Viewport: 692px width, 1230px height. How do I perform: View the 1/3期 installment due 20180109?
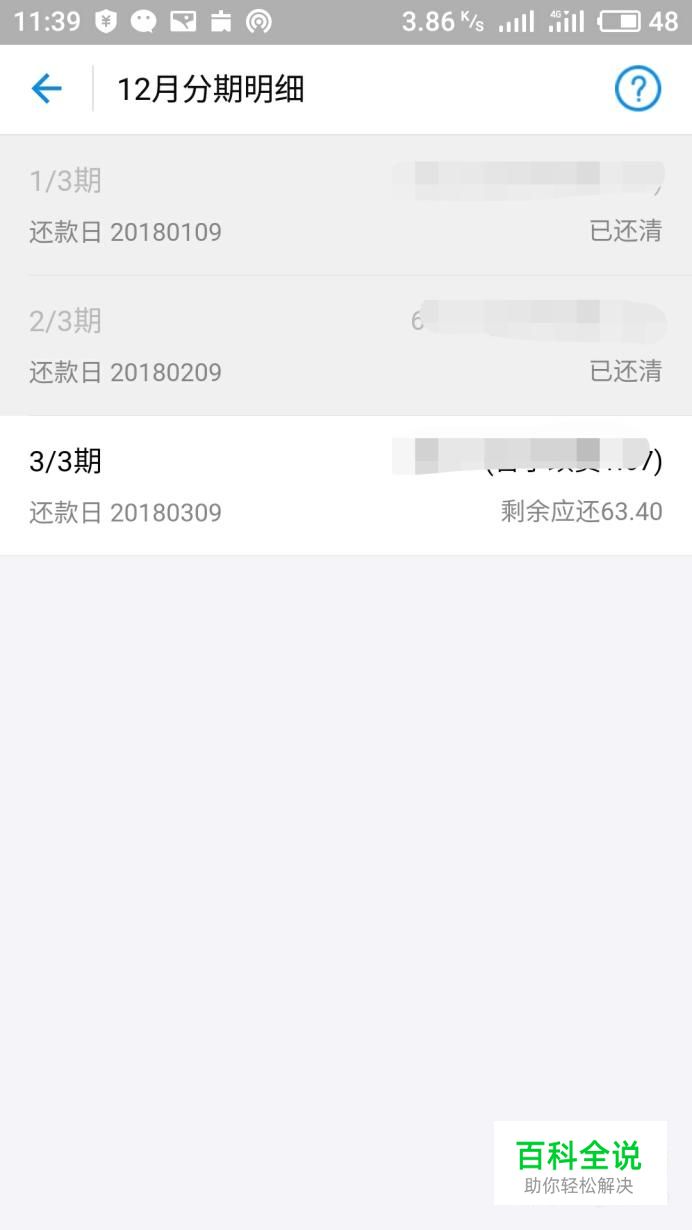click(346, 206)
